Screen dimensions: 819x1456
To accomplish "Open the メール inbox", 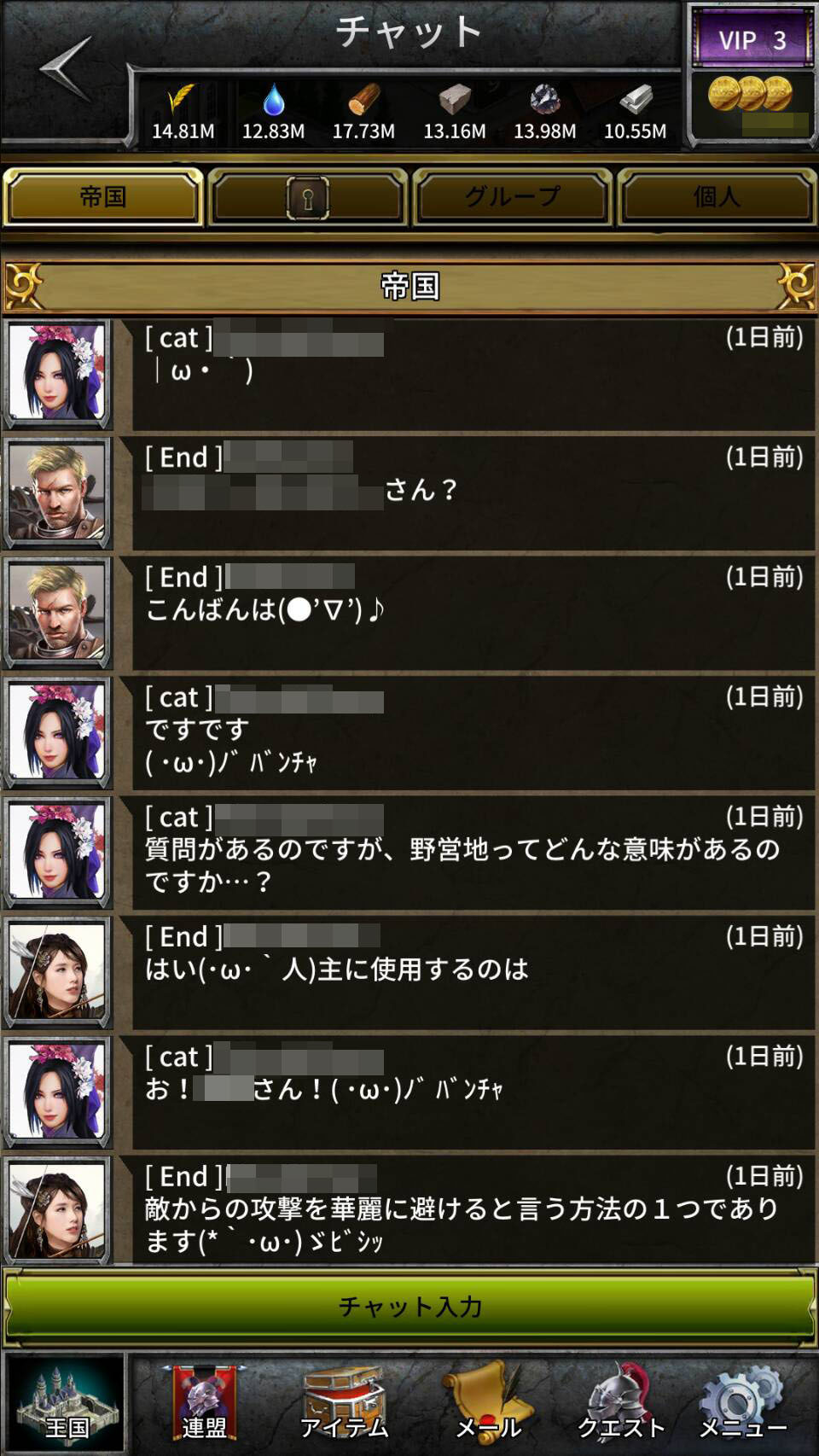I will pos(488,1404).
